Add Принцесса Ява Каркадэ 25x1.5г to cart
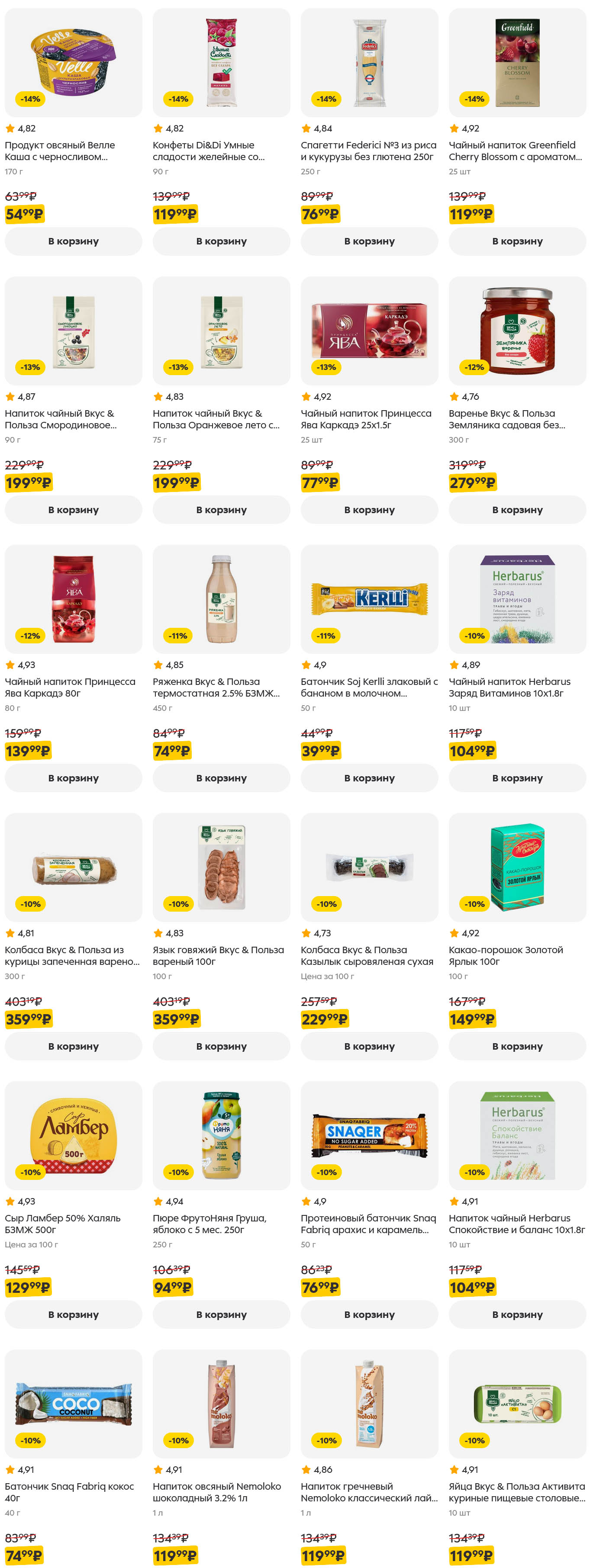Viewport: 609px width, 1568px height. tap(369, 510)
